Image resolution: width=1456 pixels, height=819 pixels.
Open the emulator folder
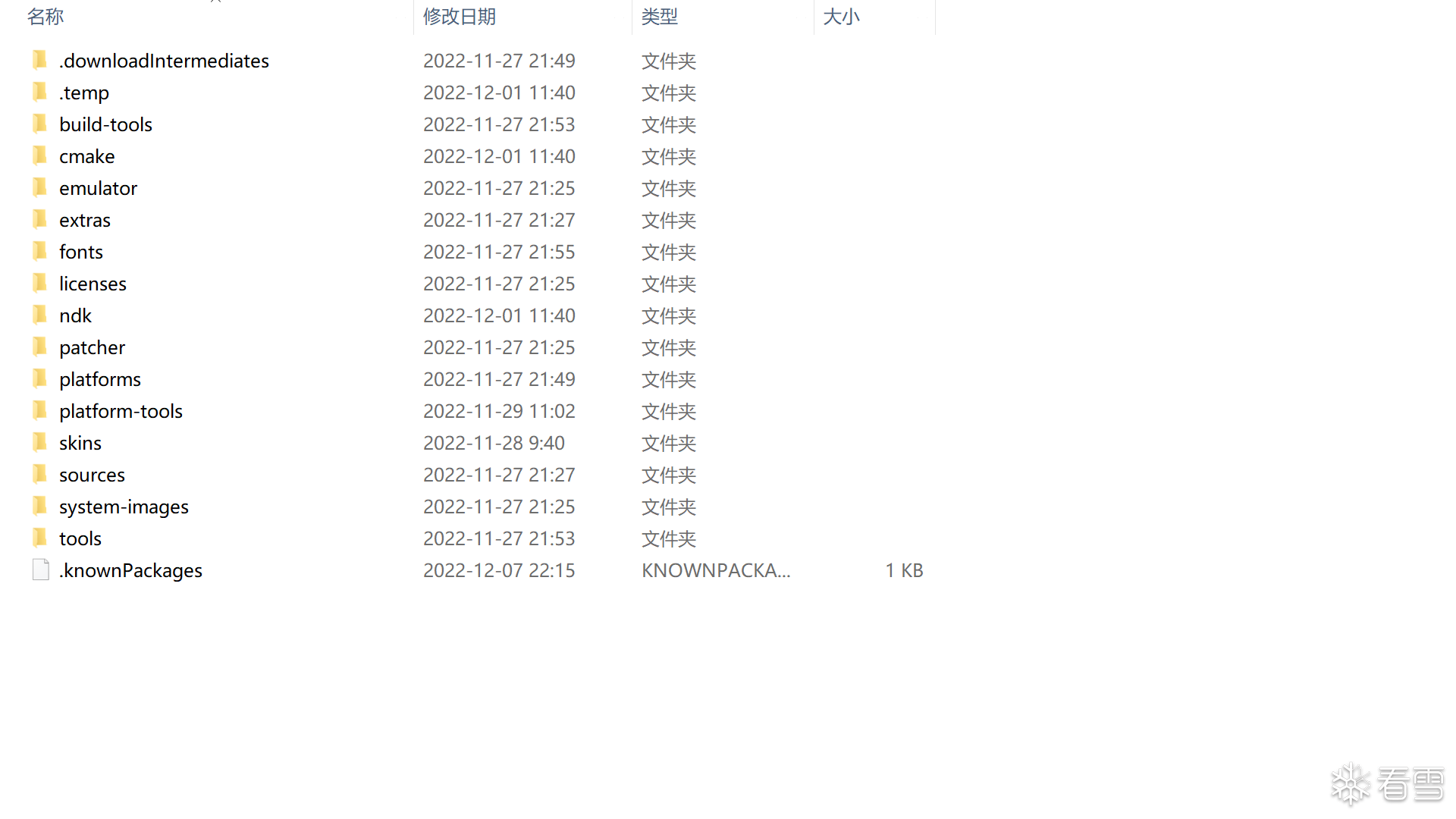click(98, 188)
